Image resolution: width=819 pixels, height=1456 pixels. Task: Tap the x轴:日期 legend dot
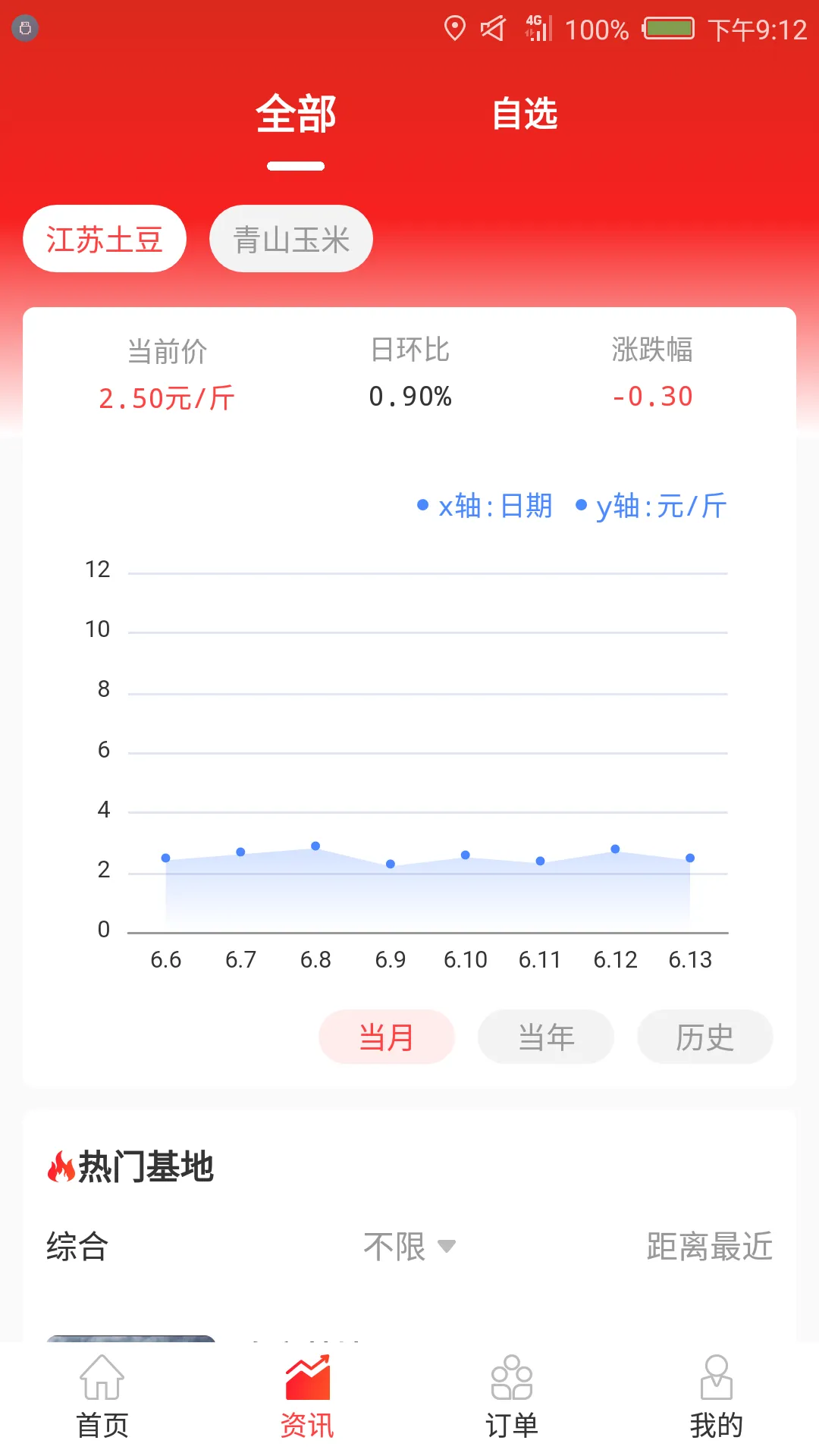(x=422, y=505)
